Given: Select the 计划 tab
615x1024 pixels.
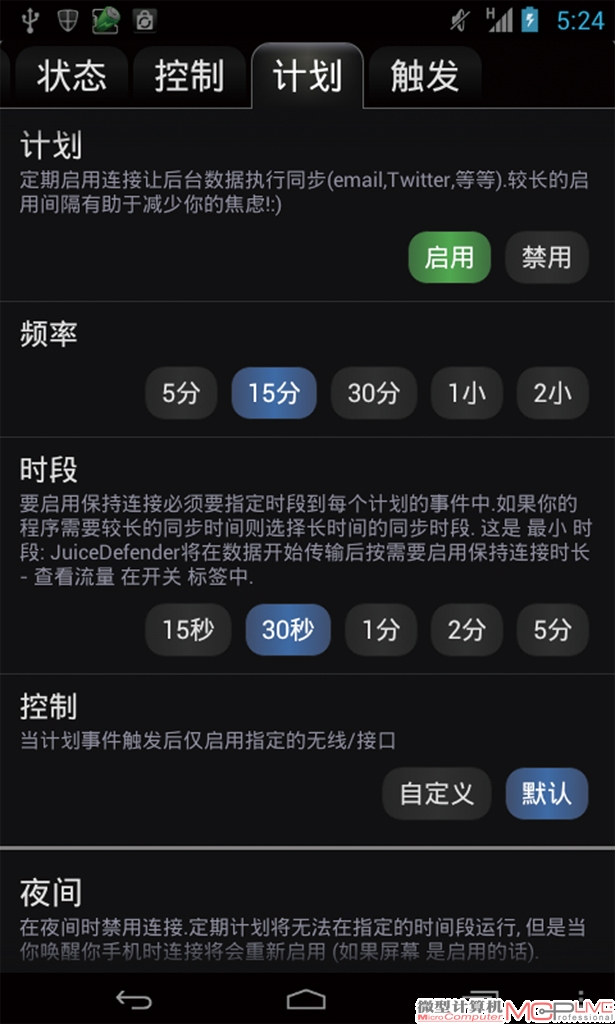Looking at the screenshot, I should 308,75.
